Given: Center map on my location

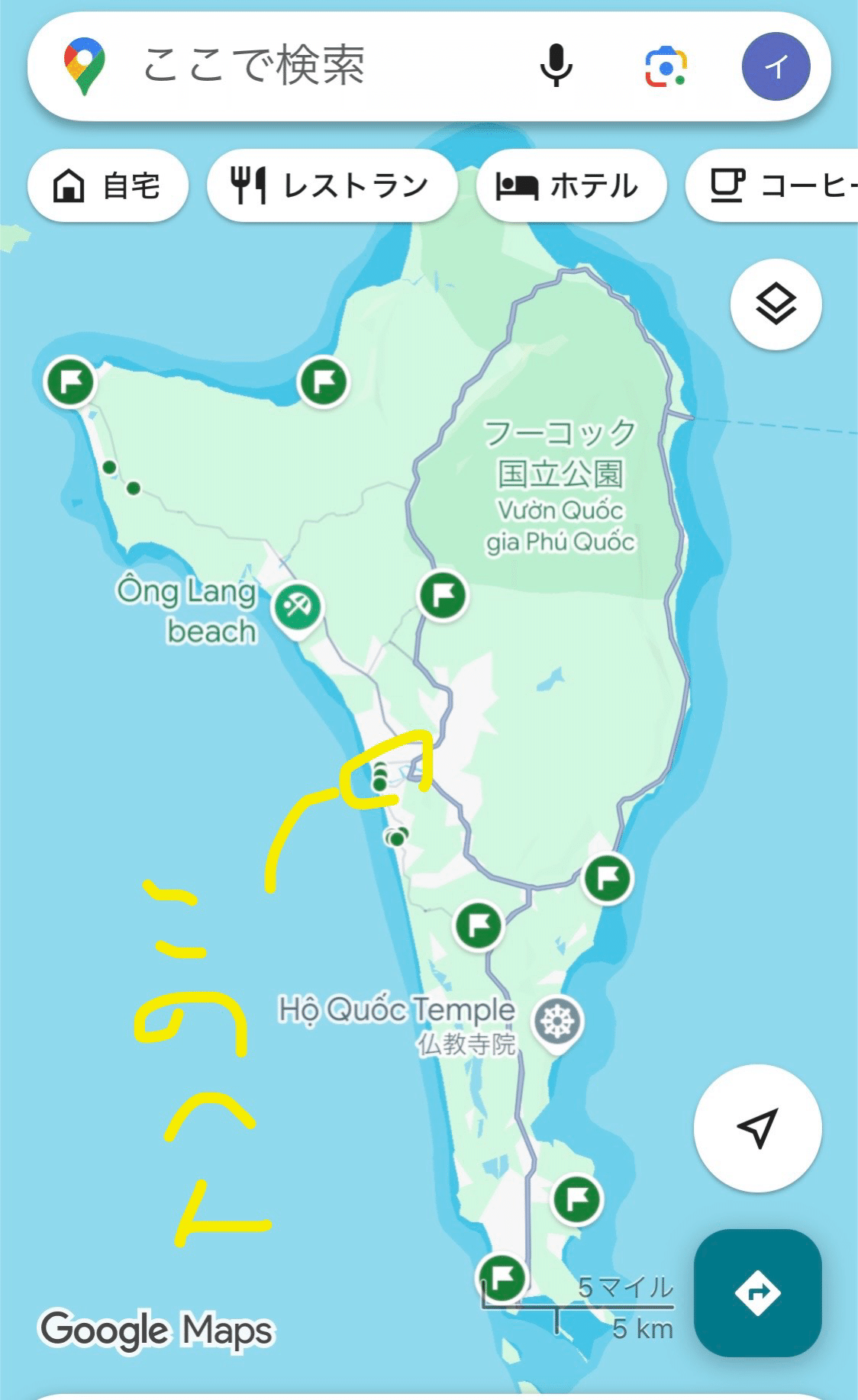Looking at the screenshot, I should [x=757, y=1128].
